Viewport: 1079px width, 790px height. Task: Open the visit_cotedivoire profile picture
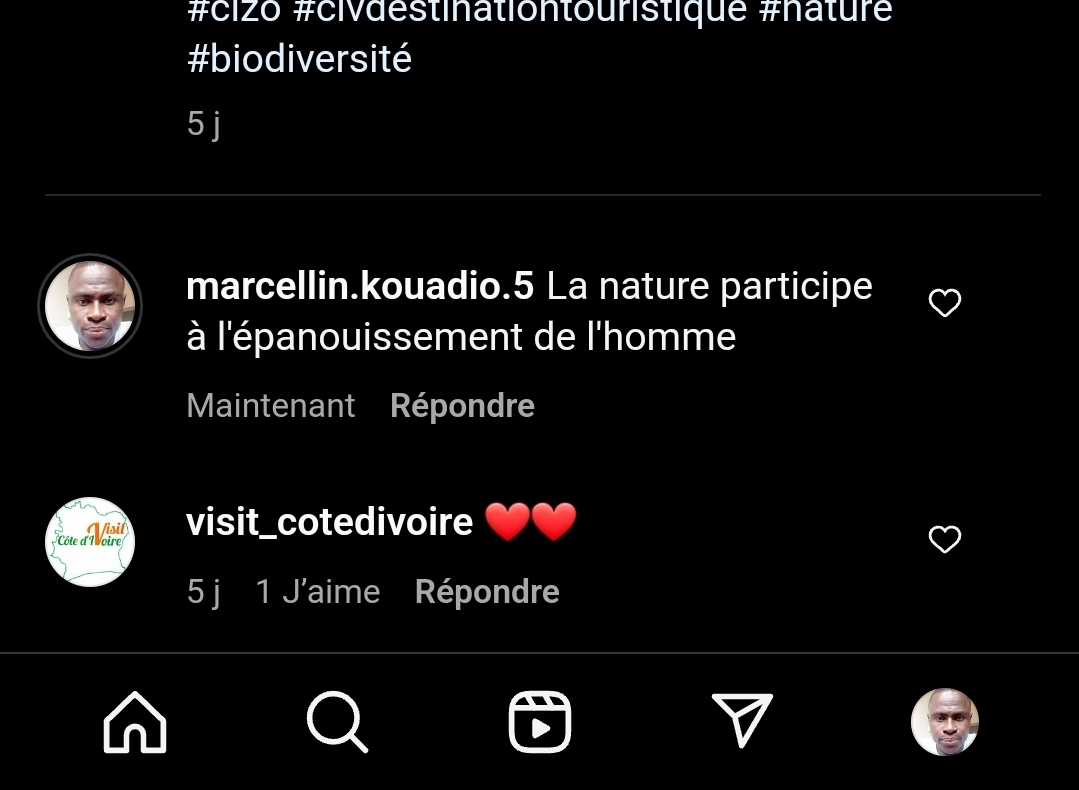[x=90, y=541]
